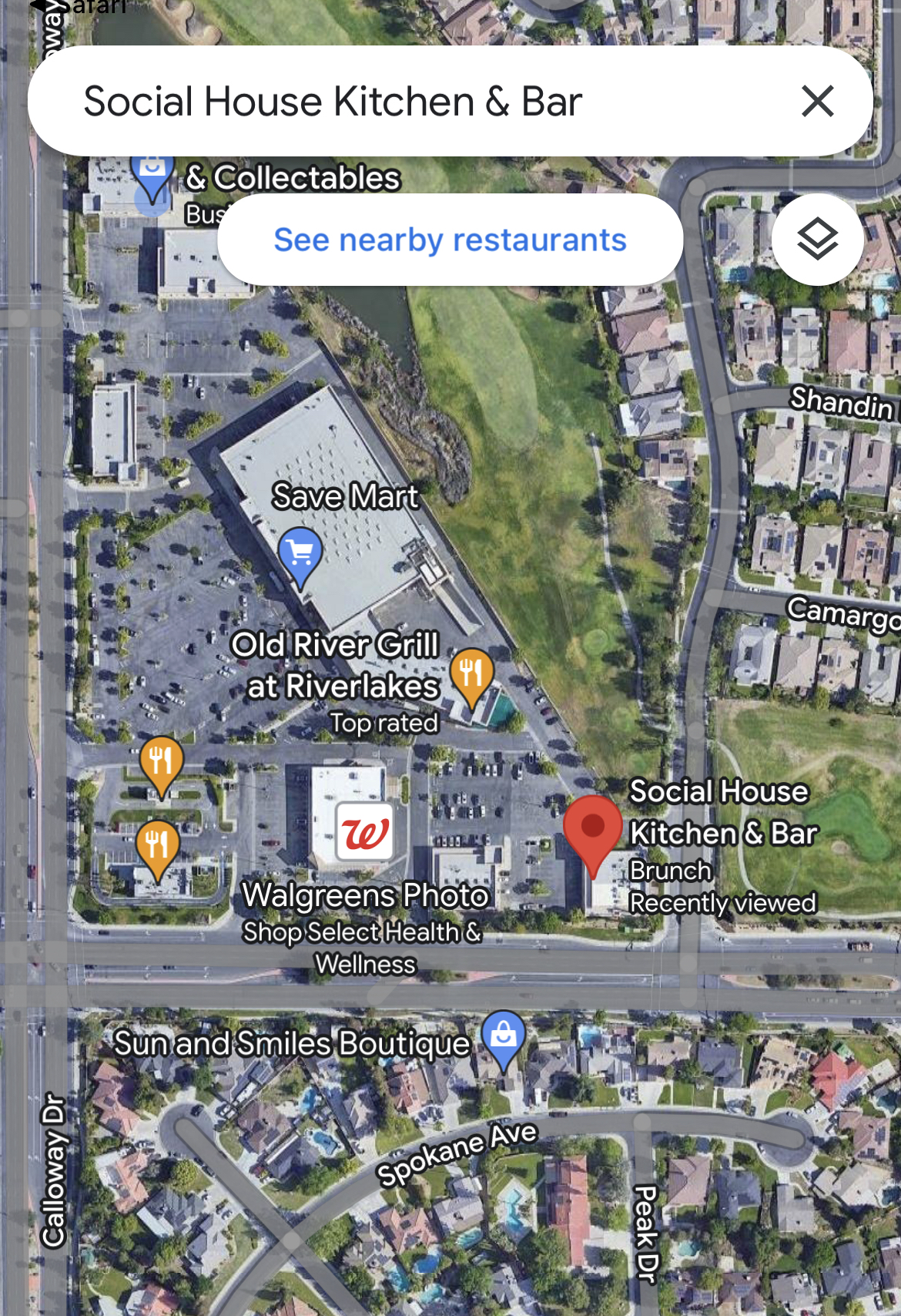The width and height of the screenshot is (901, 1316).
Task: Clear the Social House Kitchen & Bar search
Action: (x=817, y=101)
